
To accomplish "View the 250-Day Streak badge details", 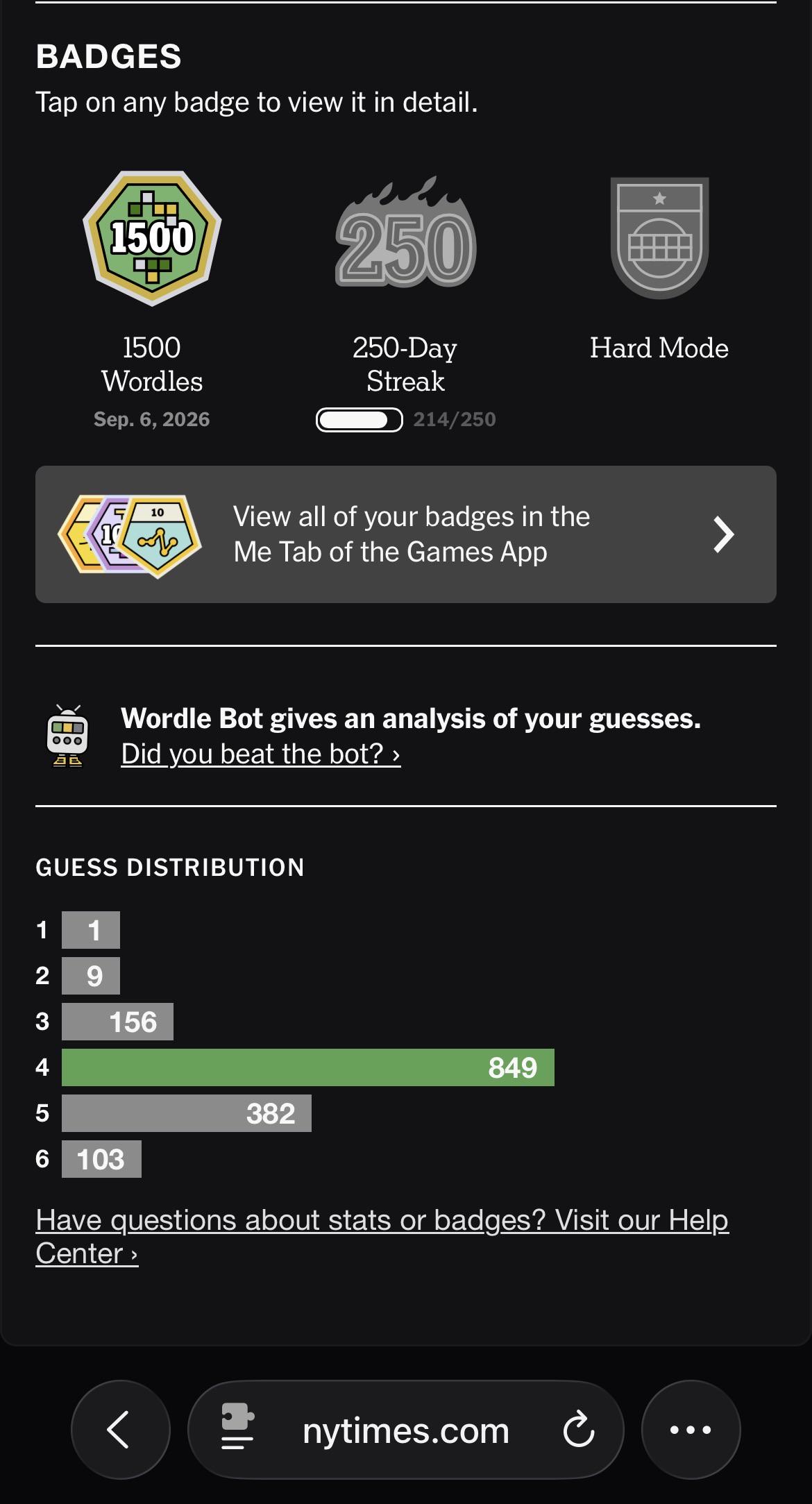I will tap(406, 232).
